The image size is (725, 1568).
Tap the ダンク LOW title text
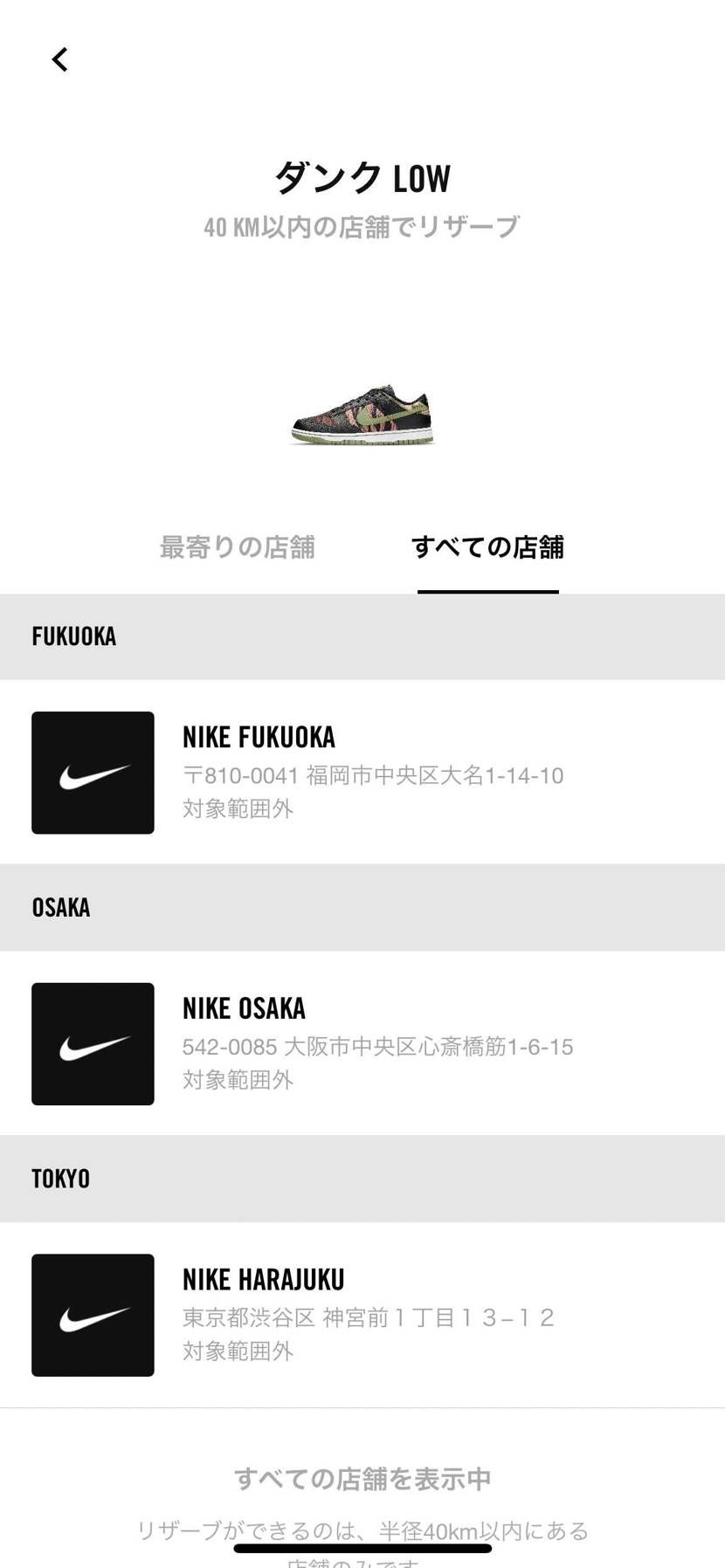pyautogui.click(x=362, y=178)
